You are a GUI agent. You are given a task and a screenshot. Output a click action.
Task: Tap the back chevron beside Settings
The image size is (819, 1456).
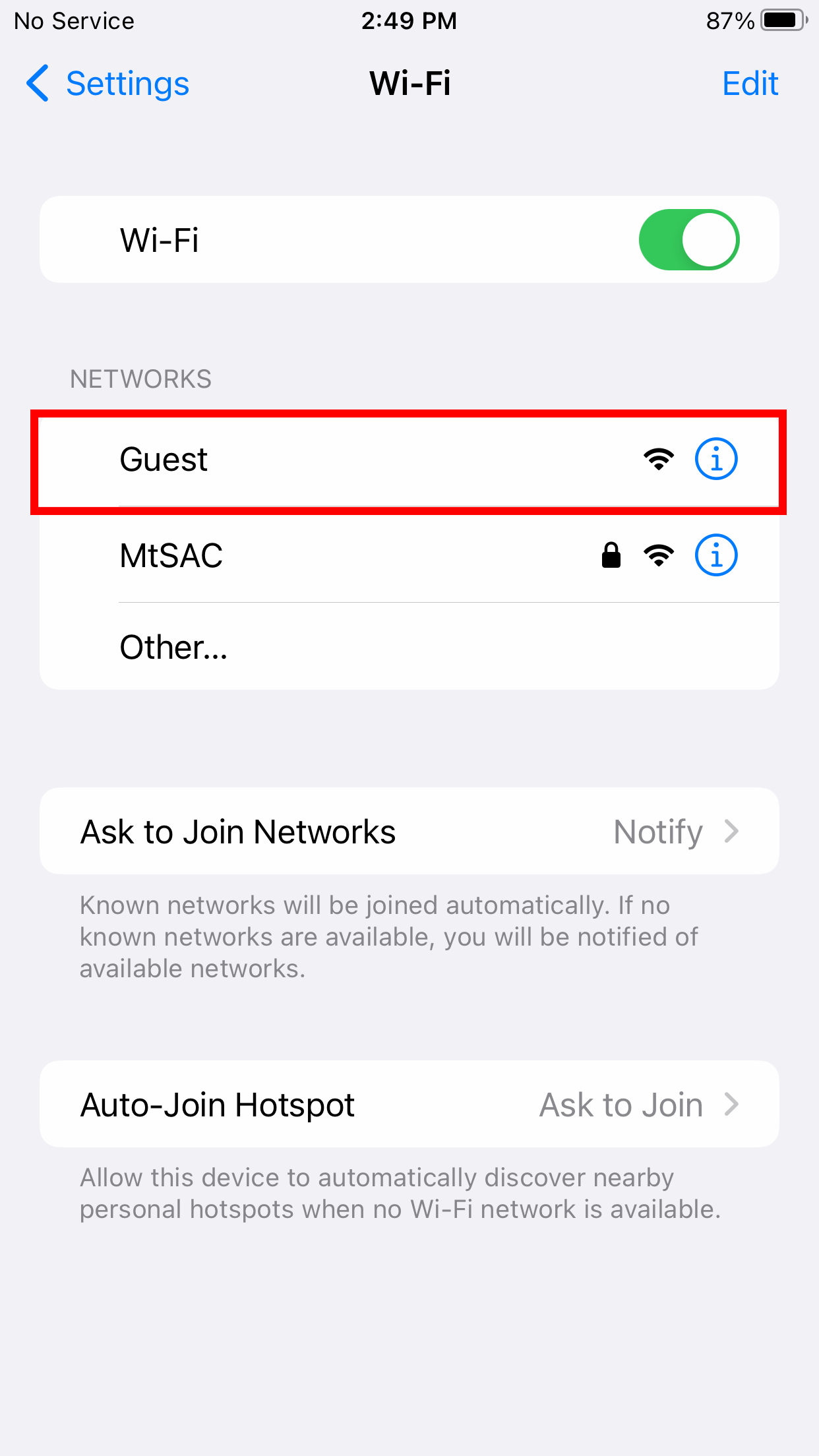pos(37,84)
